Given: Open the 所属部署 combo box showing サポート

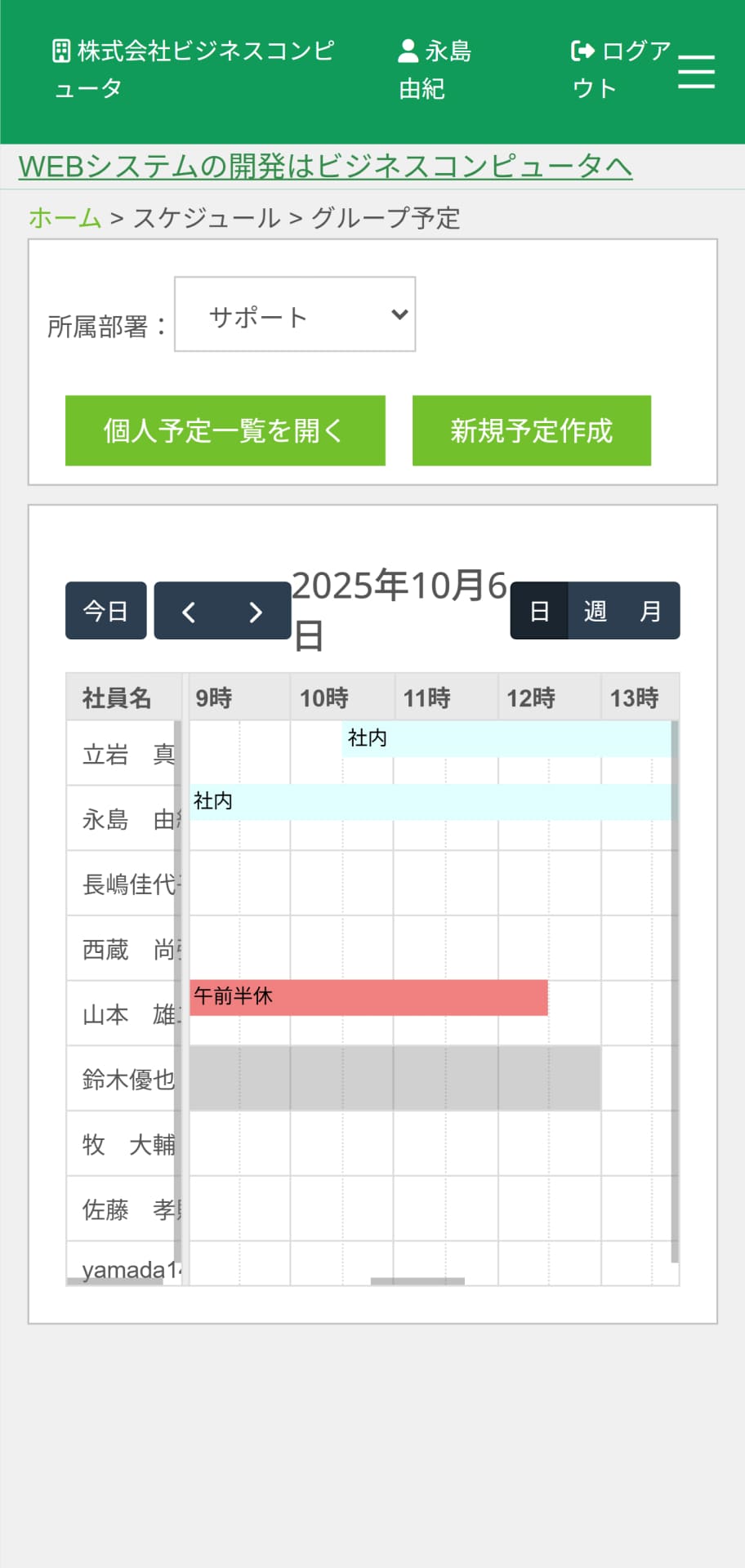Looking at the screenshot, I should pos(294,315).
